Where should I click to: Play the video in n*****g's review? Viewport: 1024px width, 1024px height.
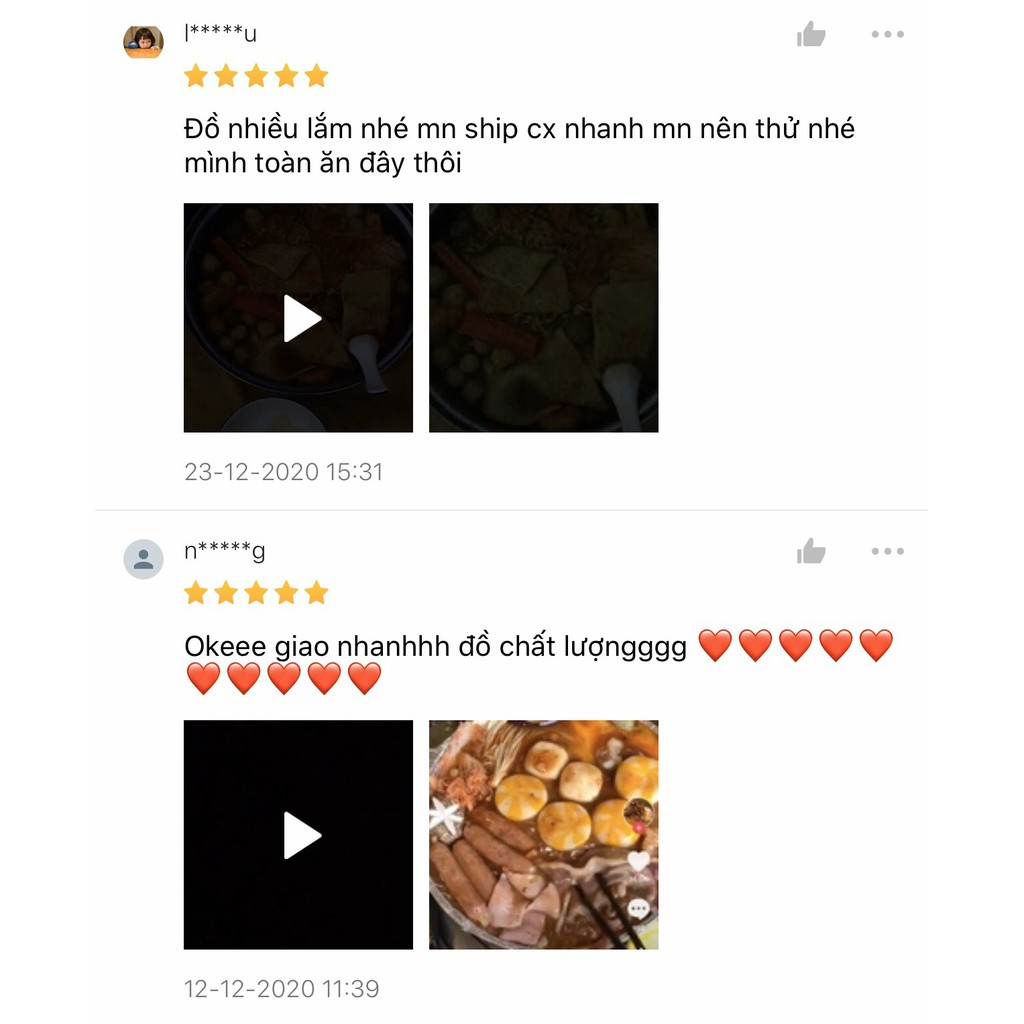[298, 834]
